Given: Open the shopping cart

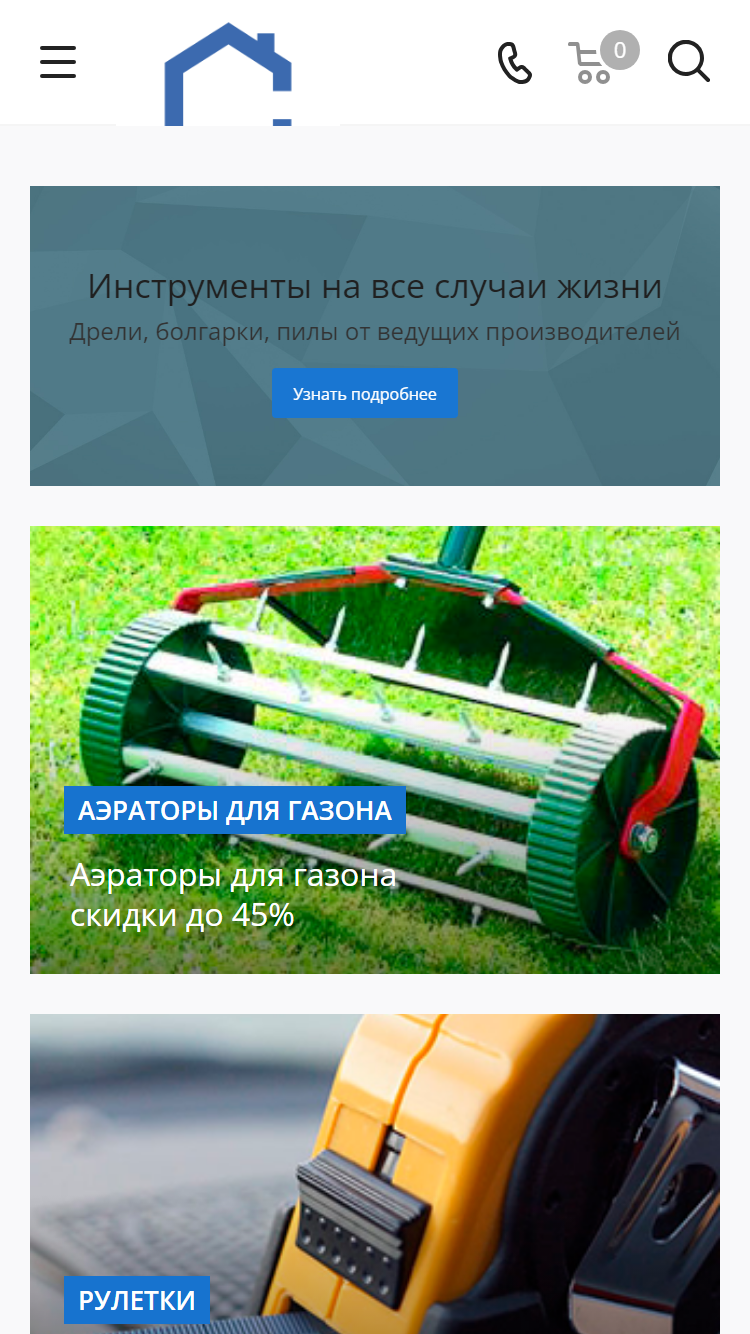Looking at the screenshot, I should pos(602,58).
